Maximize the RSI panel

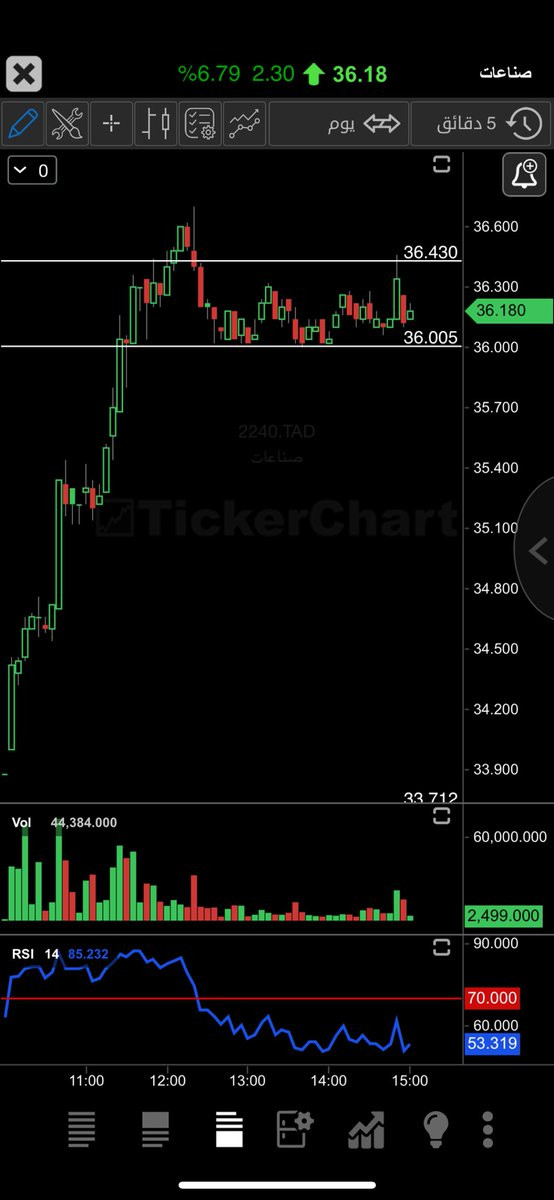[x=442, y=946]
